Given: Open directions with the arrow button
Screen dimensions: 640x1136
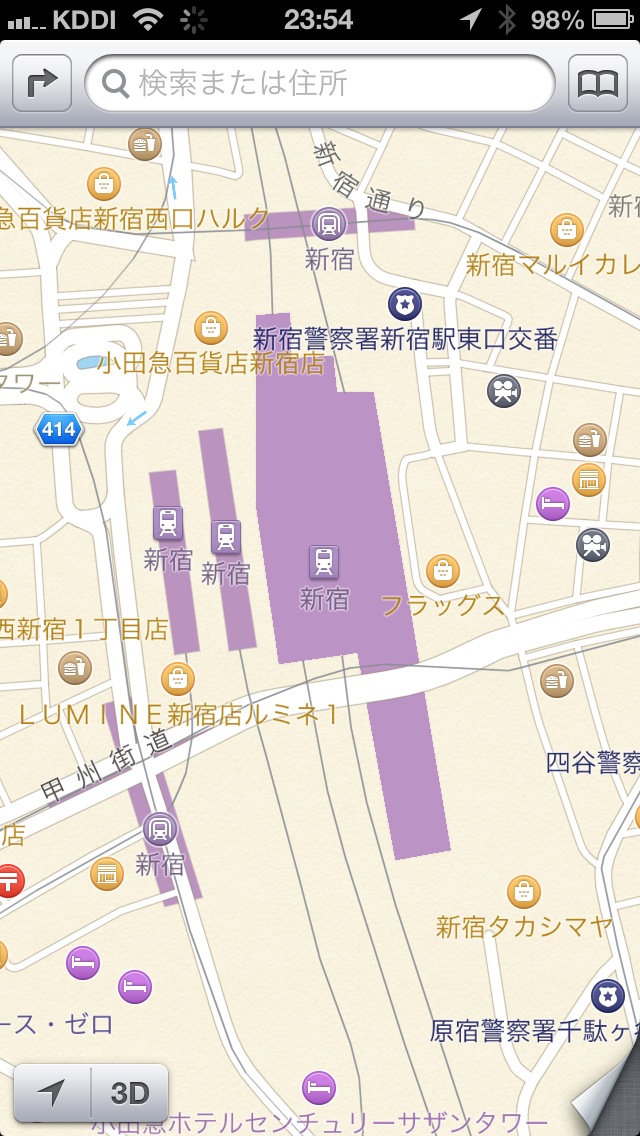Looking at the screenshot, I should pyautogui.click(x=42, y=84).
